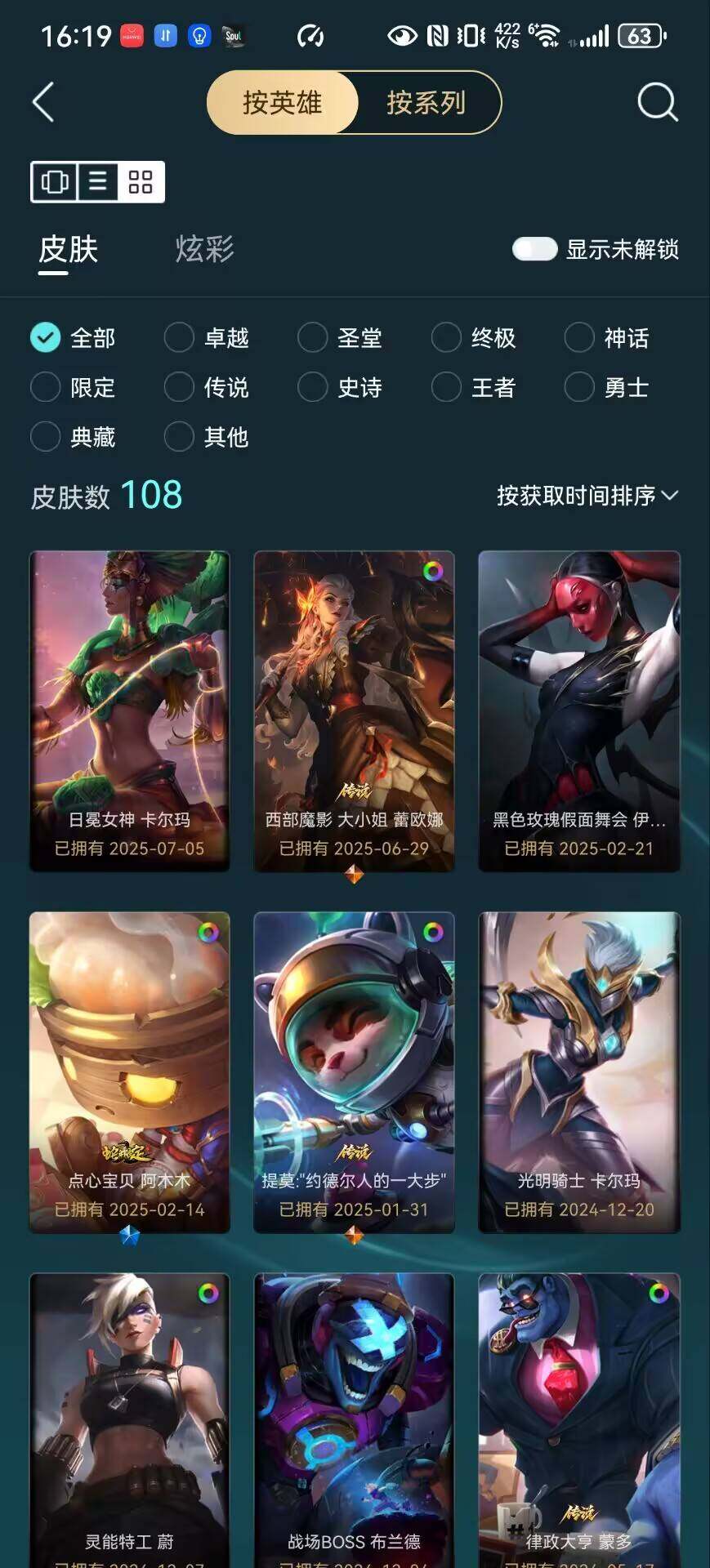Toggle the 显示未解锁 switch
Viewport: 710px width, 1568px height.
point(534,249)
